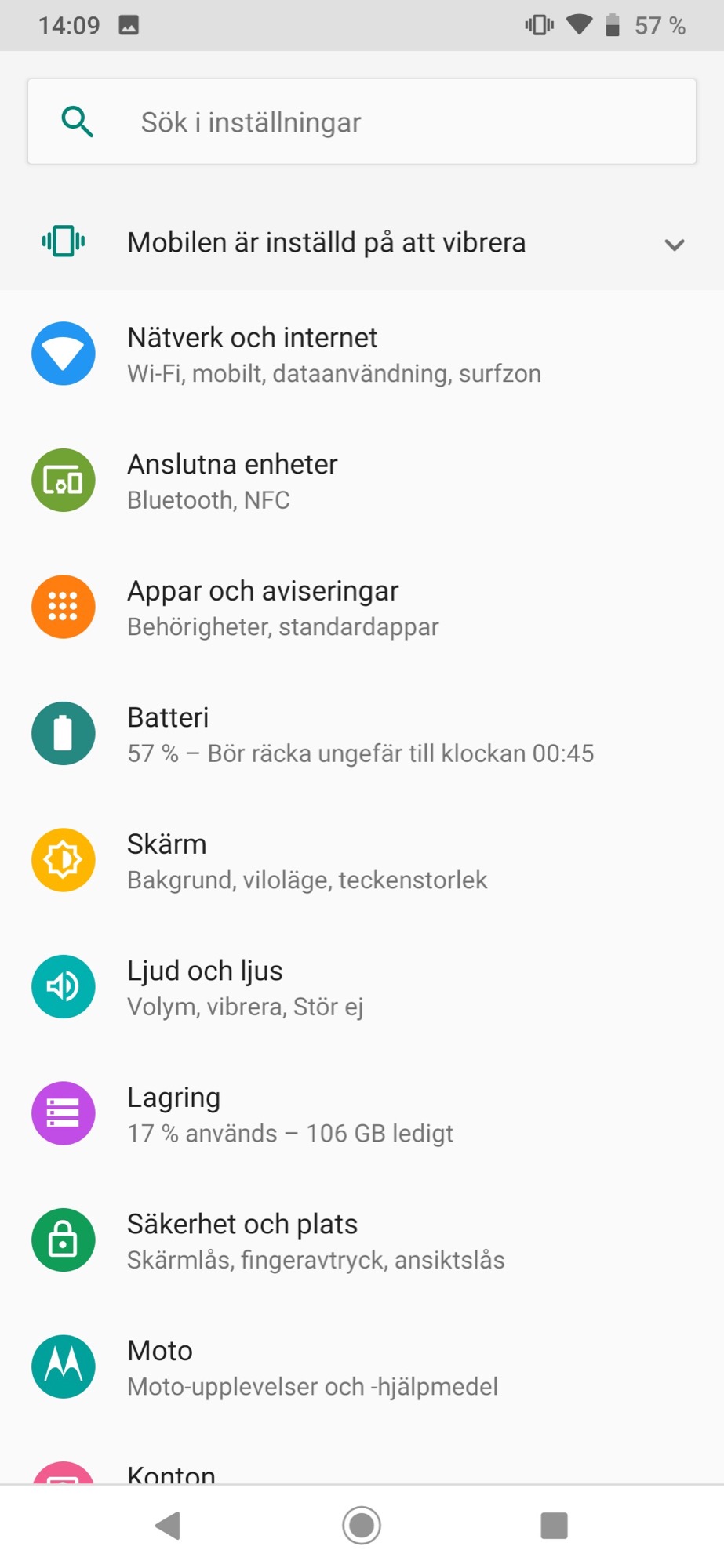Show recent apps with the square button

tap(554, 1526)
